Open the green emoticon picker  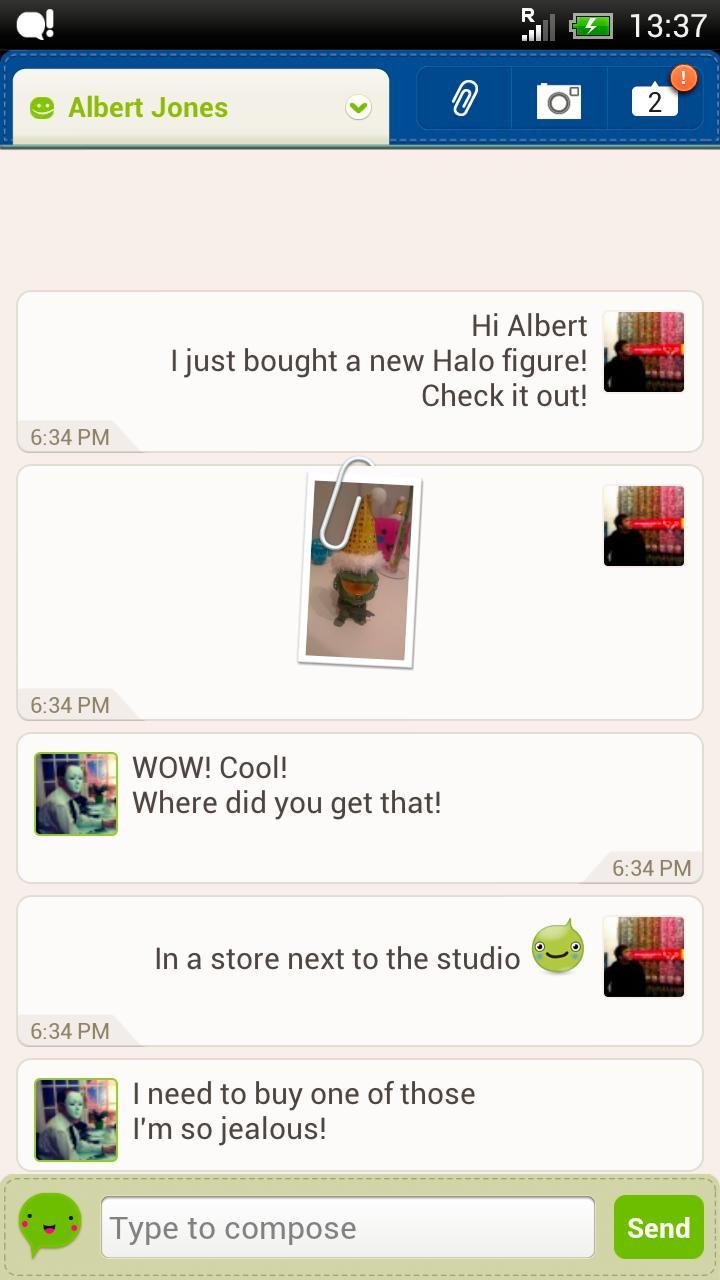coord(50,1225)
